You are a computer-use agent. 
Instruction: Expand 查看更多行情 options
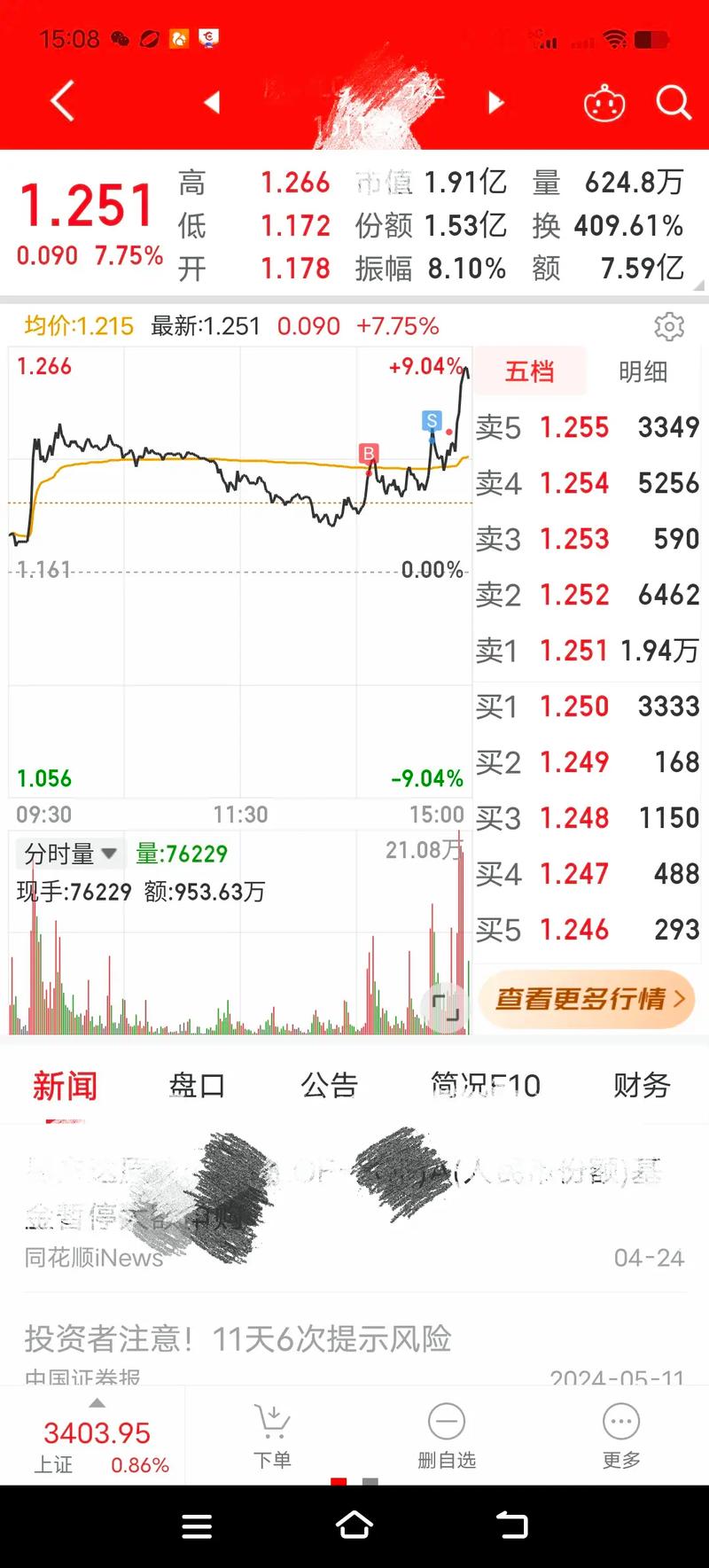point(586,999)
